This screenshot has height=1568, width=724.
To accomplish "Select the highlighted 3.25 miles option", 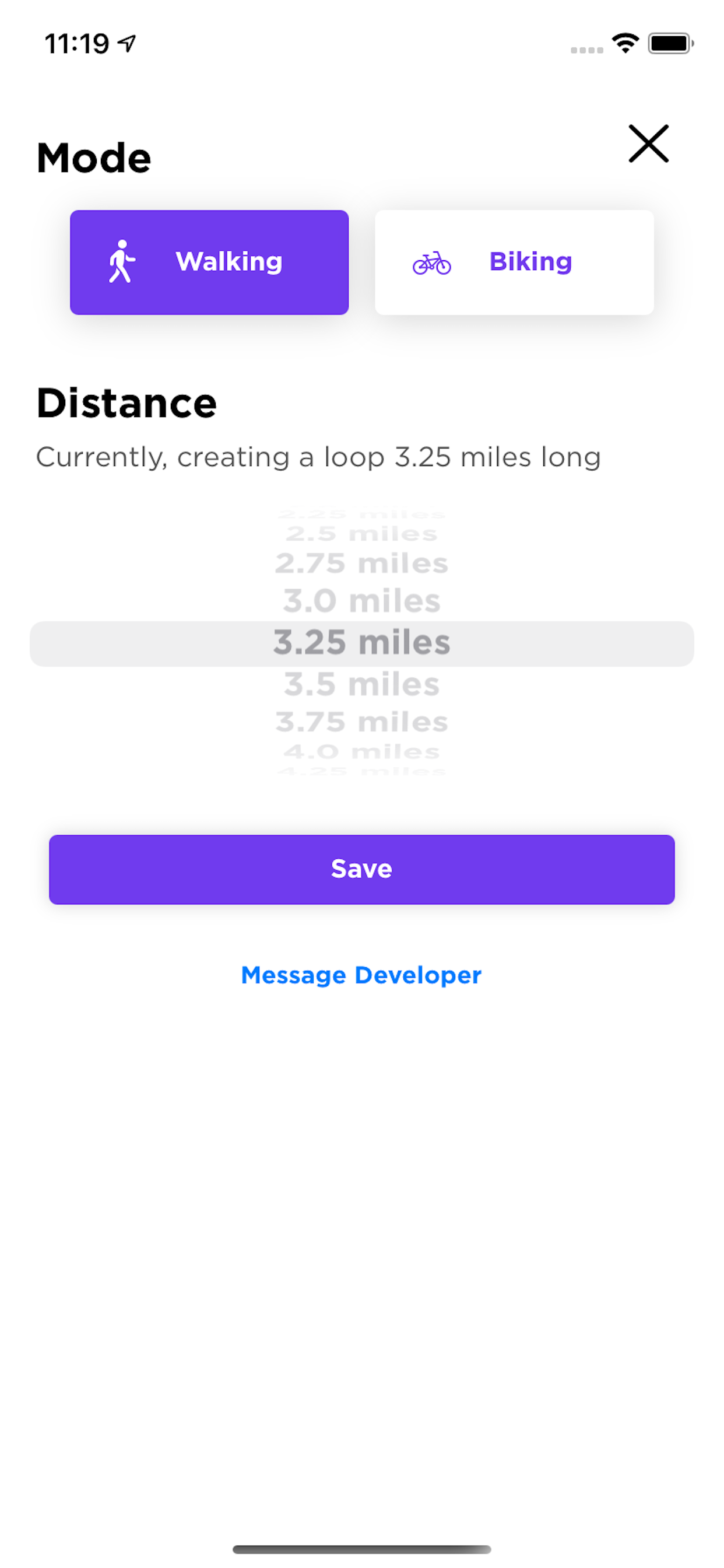I will [361, 642].
